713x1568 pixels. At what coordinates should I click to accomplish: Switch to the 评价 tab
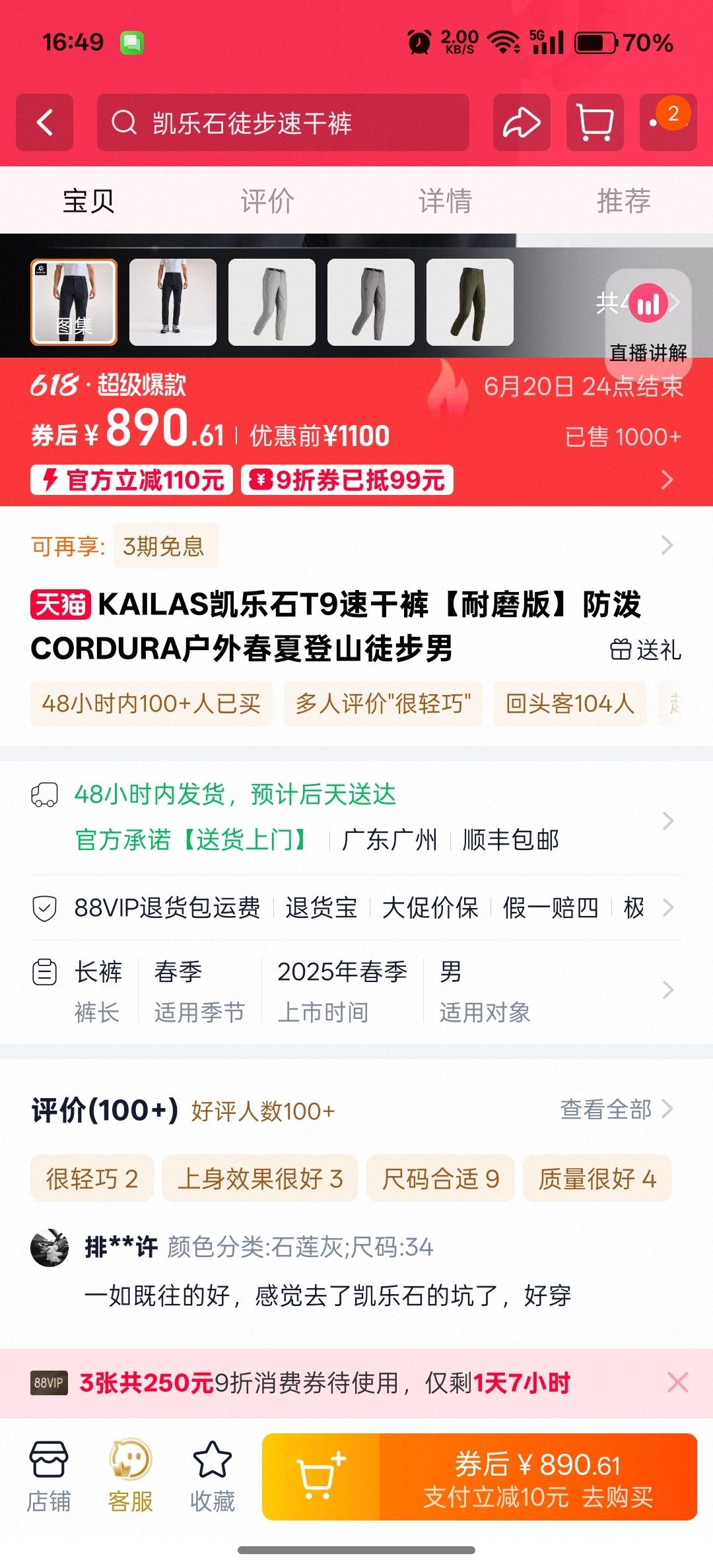coord(267,201)
